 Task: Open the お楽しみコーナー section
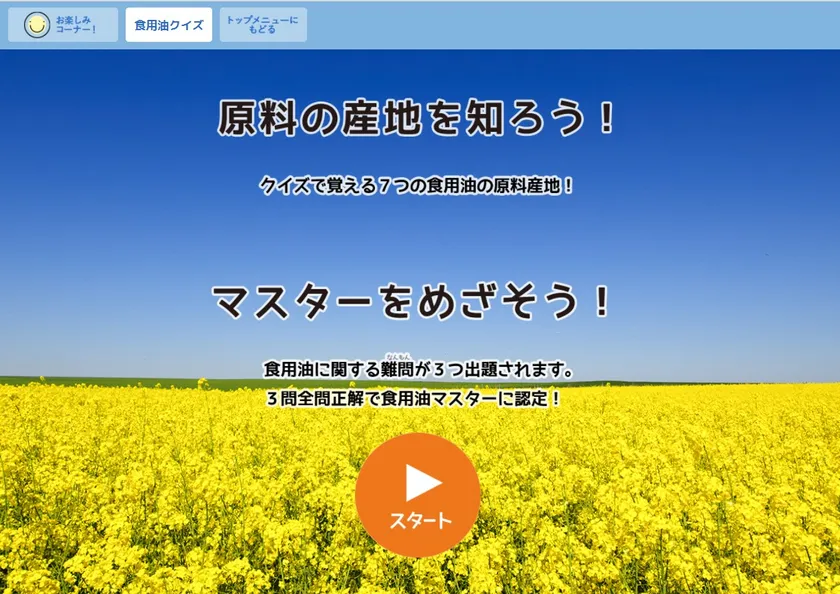(62, 25)
